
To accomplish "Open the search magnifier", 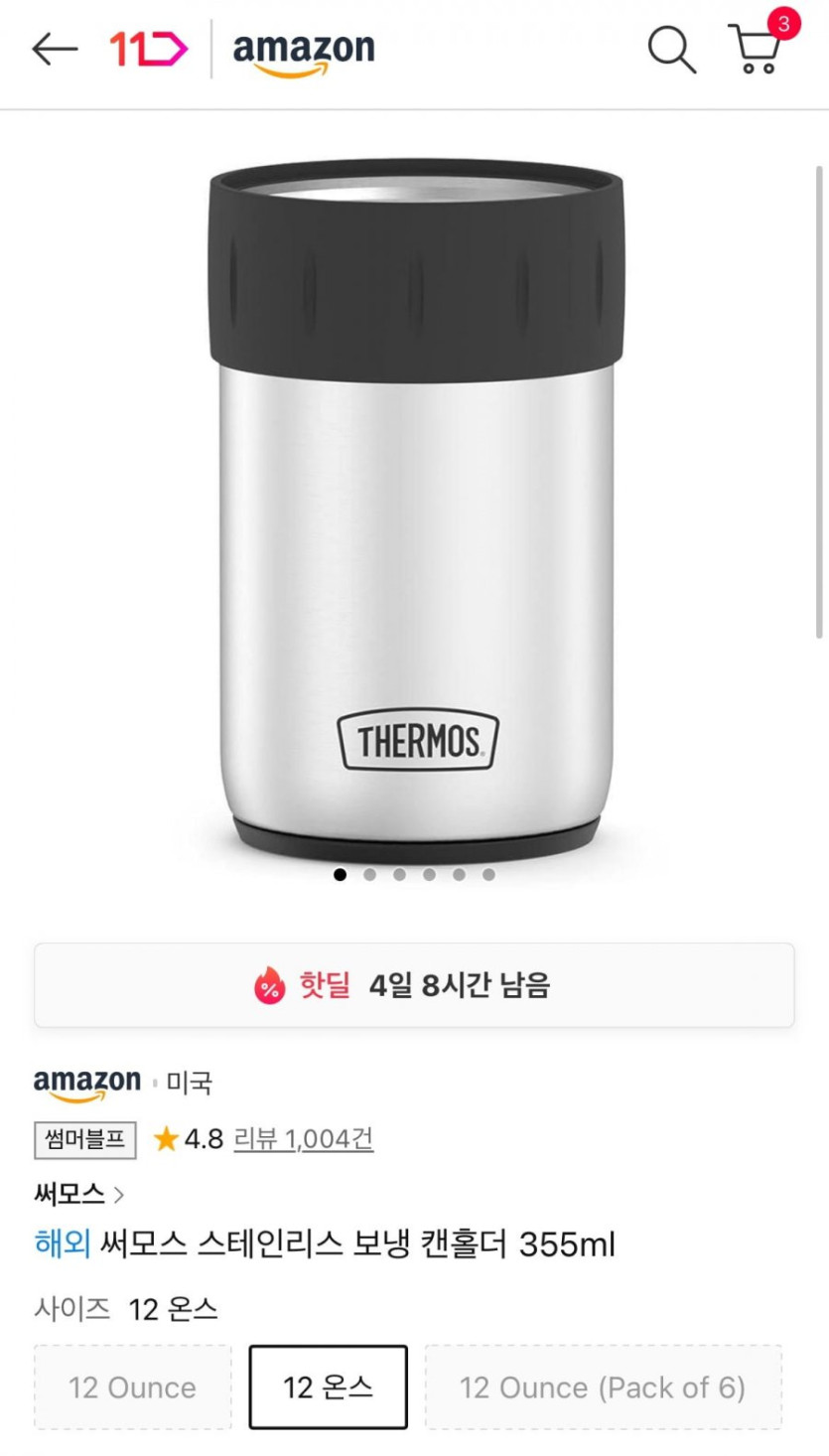I will click(671, 49).
